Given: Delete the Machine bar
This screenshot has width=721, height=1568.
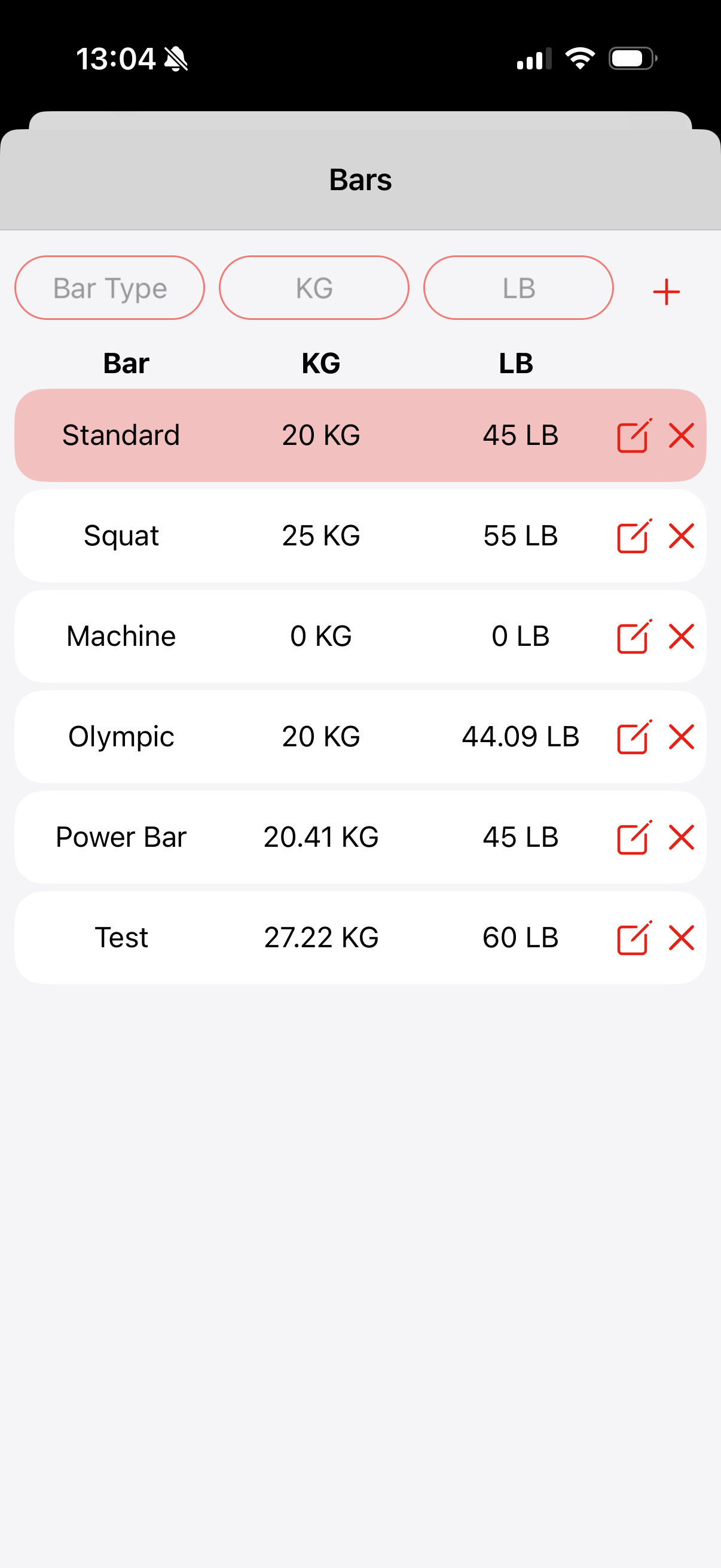Looking at the screenshot, I should click(682, 636).
